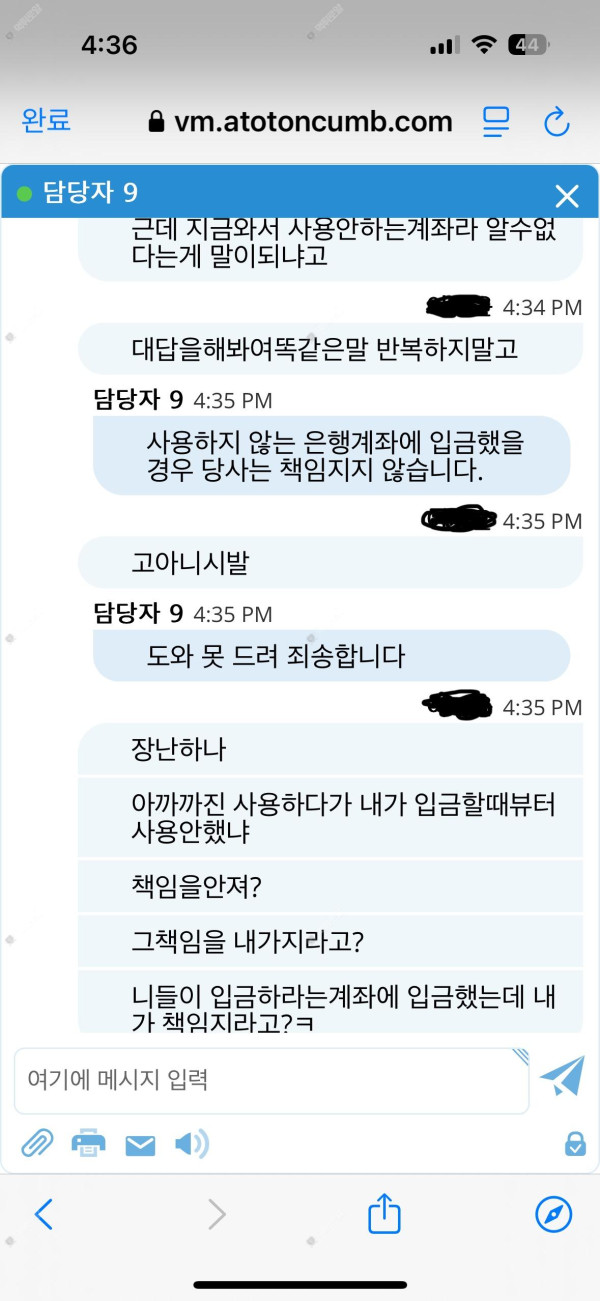The image size is (600, 1301).
Task: Focus the 여기에 메시지 입력 field
Action: pos(270,1080)
